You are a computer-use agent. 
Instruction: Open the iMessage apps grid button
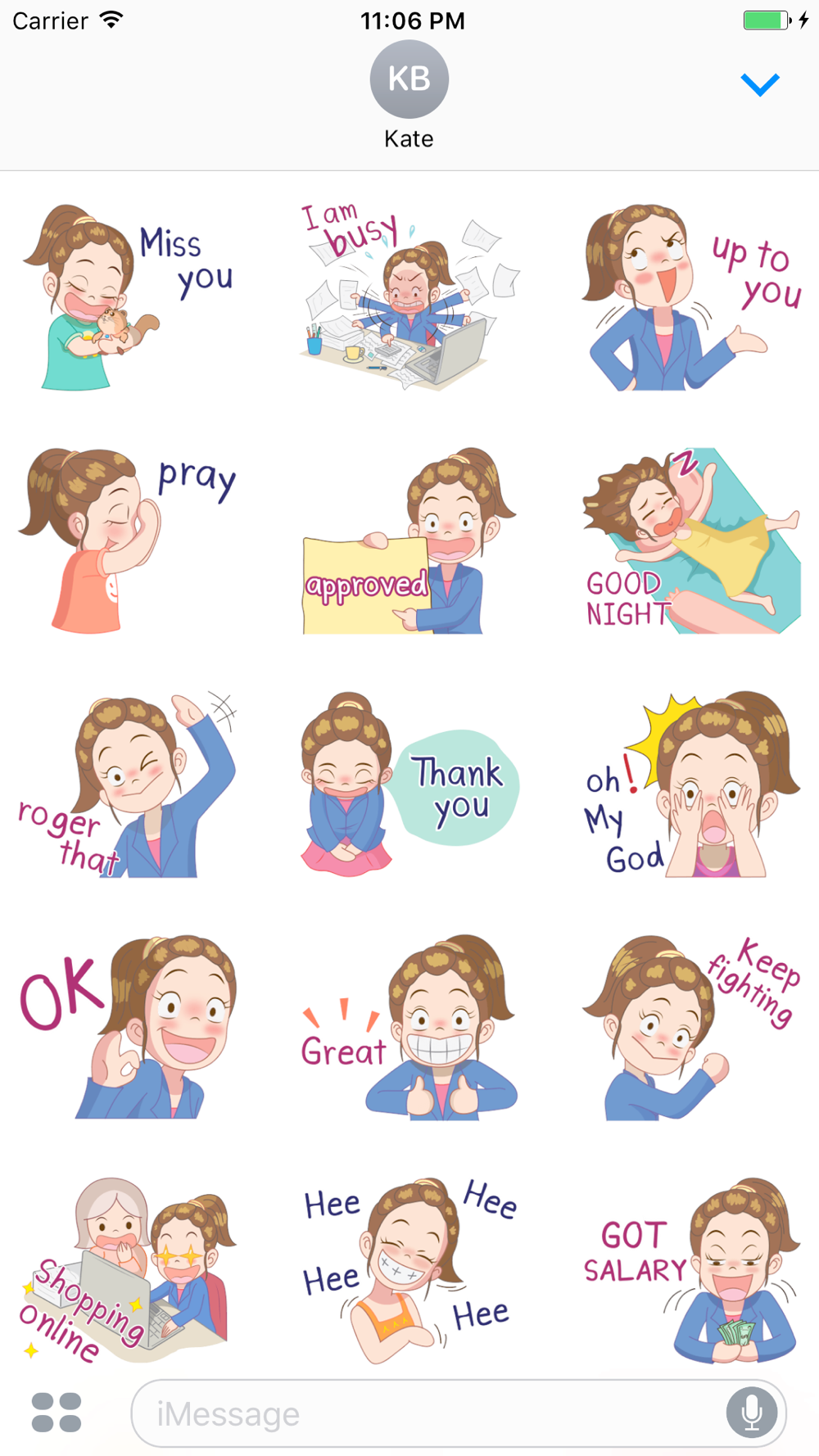pos(57,1413)
